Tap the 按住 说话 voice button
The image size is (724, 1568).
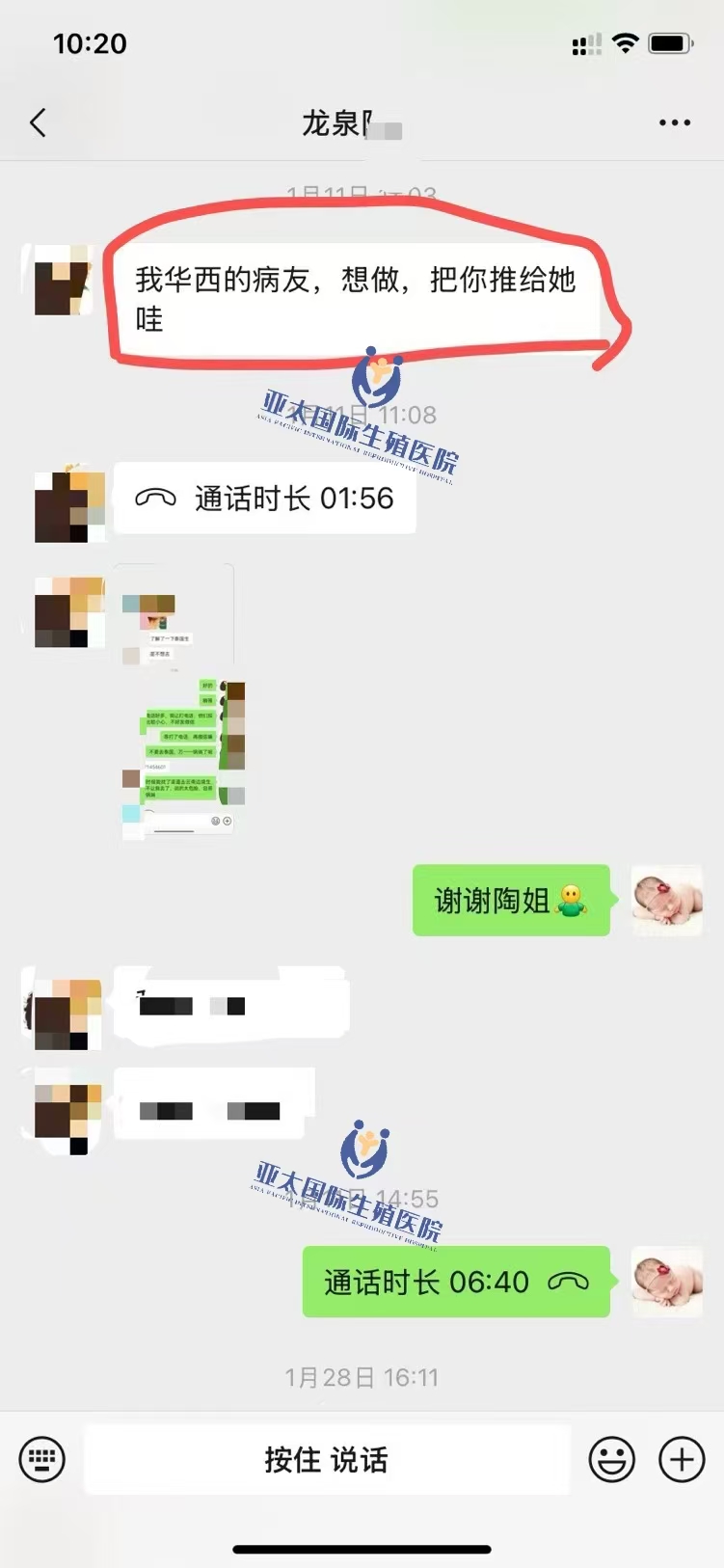327,1460
